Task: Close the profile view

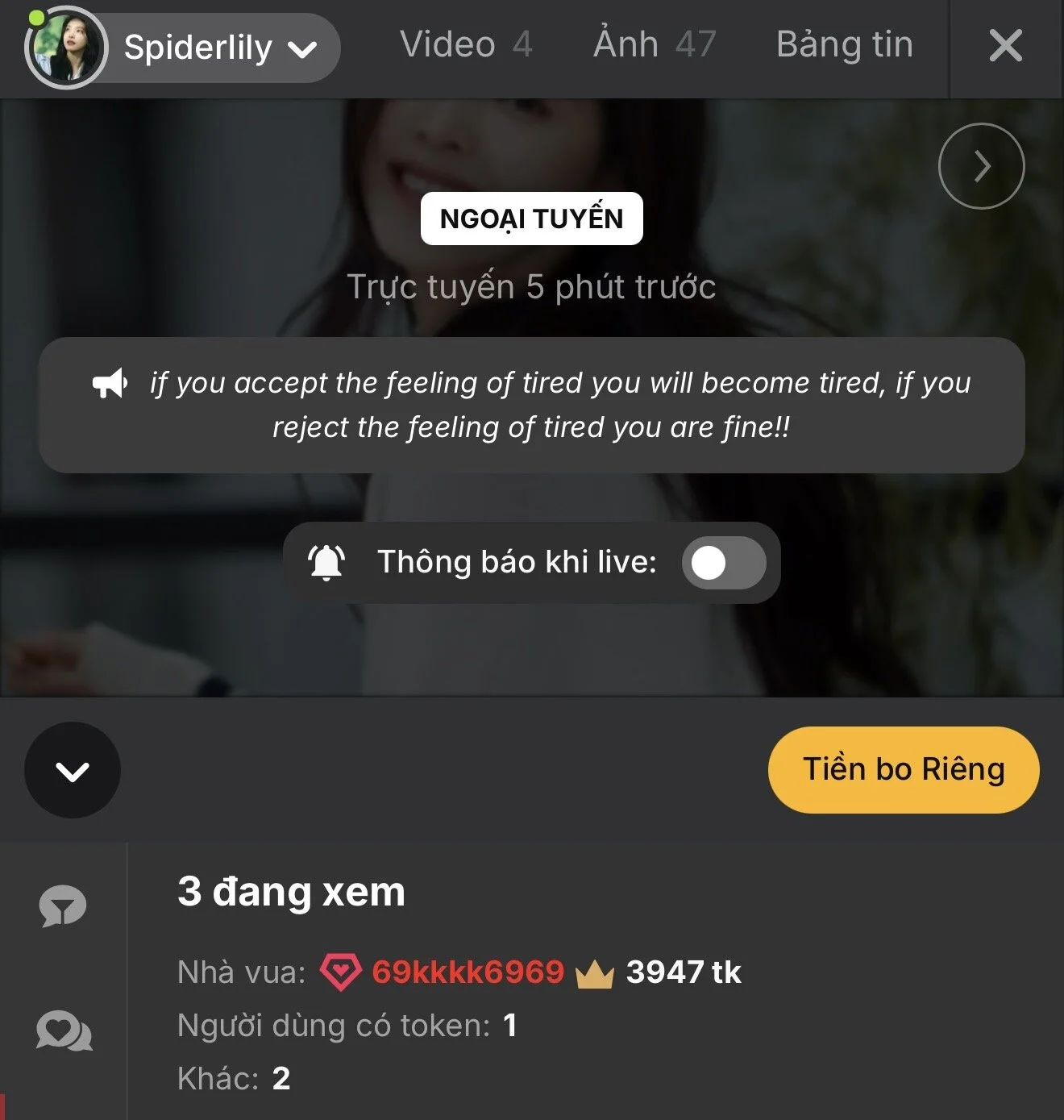Action: coord(1005,46)
